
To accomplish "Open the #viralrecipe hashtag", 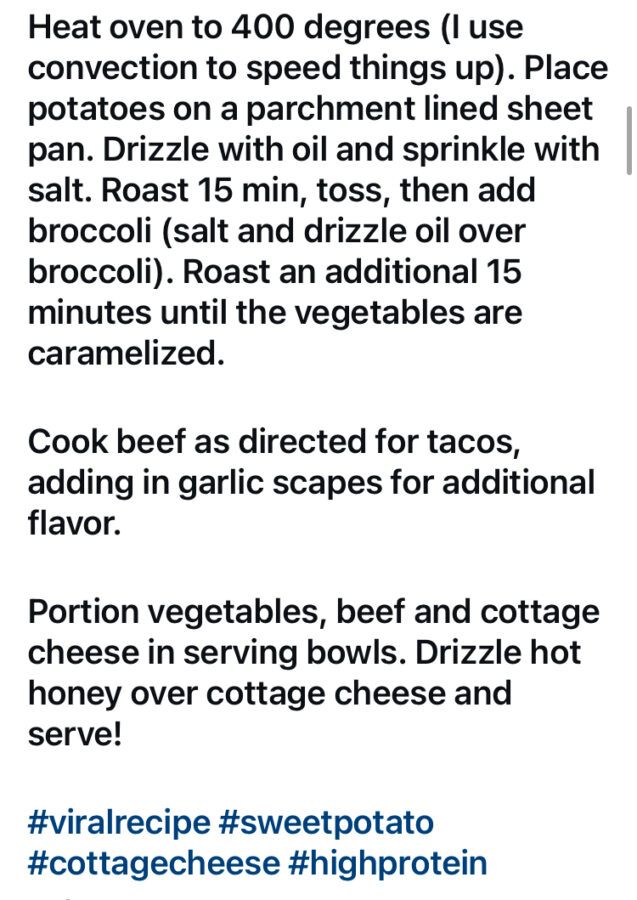I will click(x=119, y=823).
